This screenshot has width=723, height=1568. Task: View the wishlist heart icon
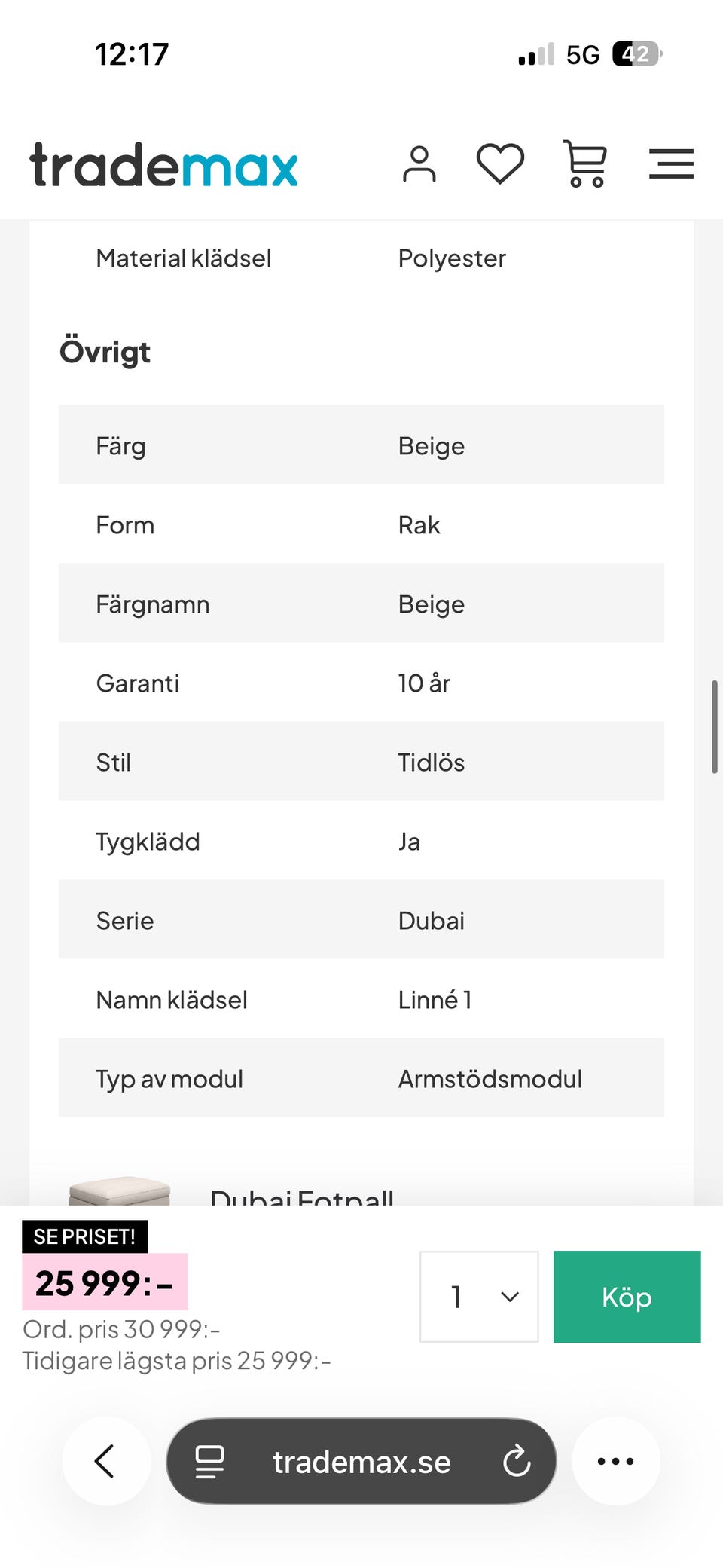(500, 163)
